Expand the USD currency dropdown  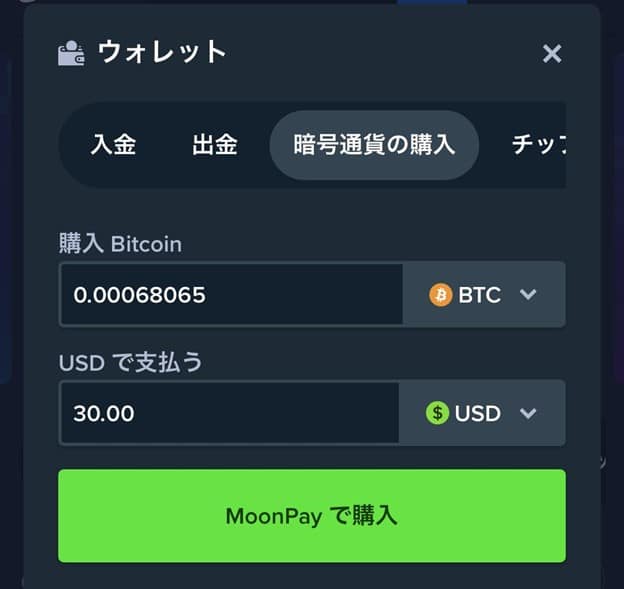(x=482, y=413)
